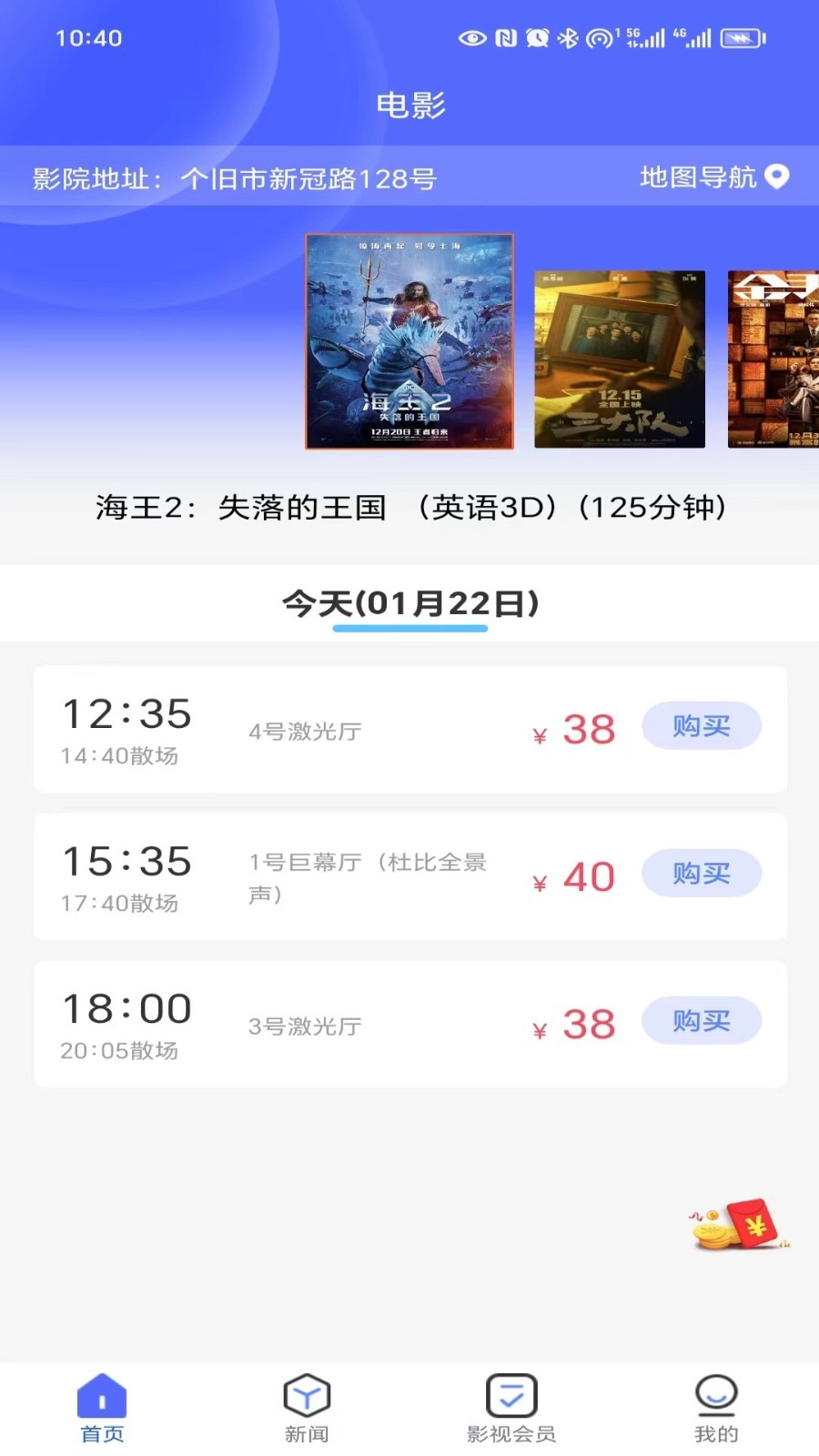
Task: Select the partially visible third movie poster
Action: point(773,359)
